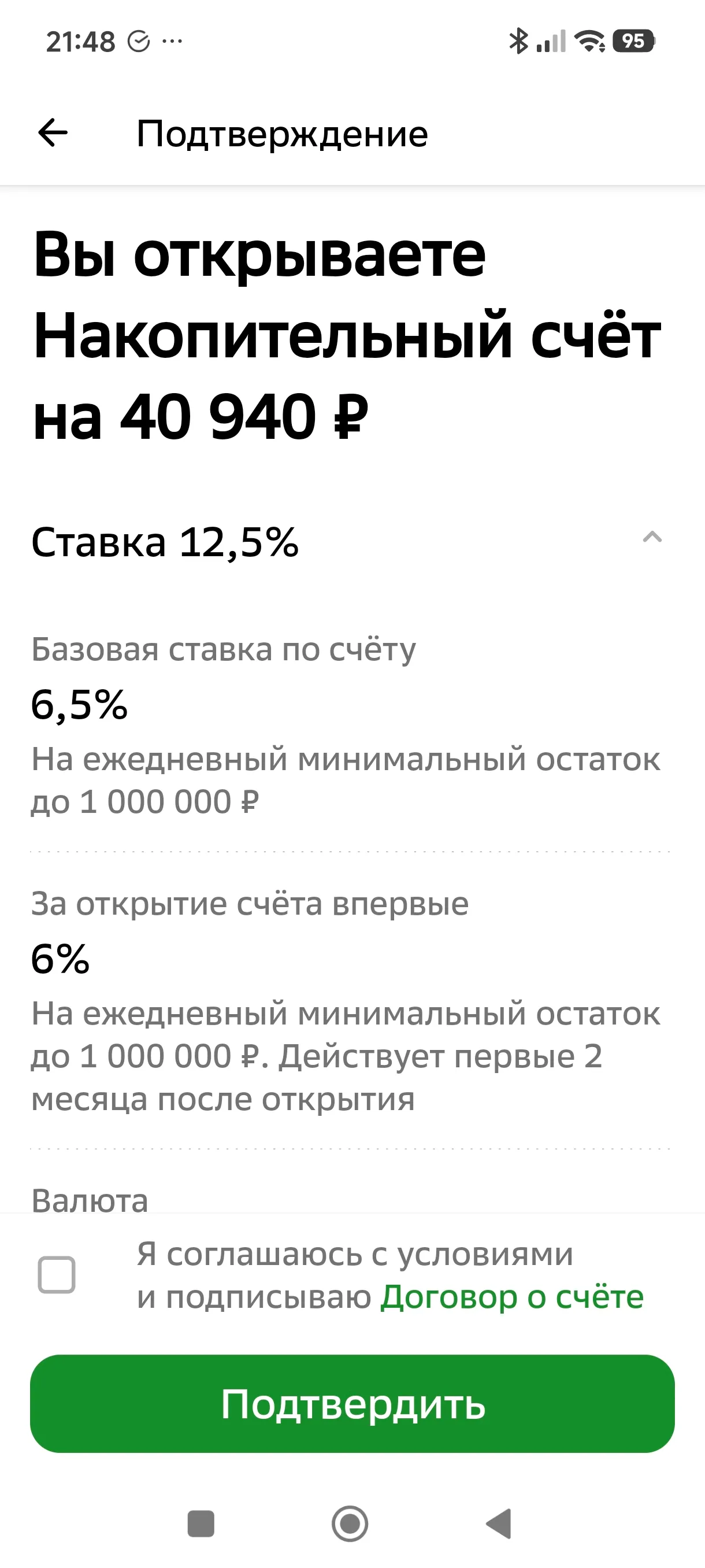Go to the home screen

coord(350,1524)
